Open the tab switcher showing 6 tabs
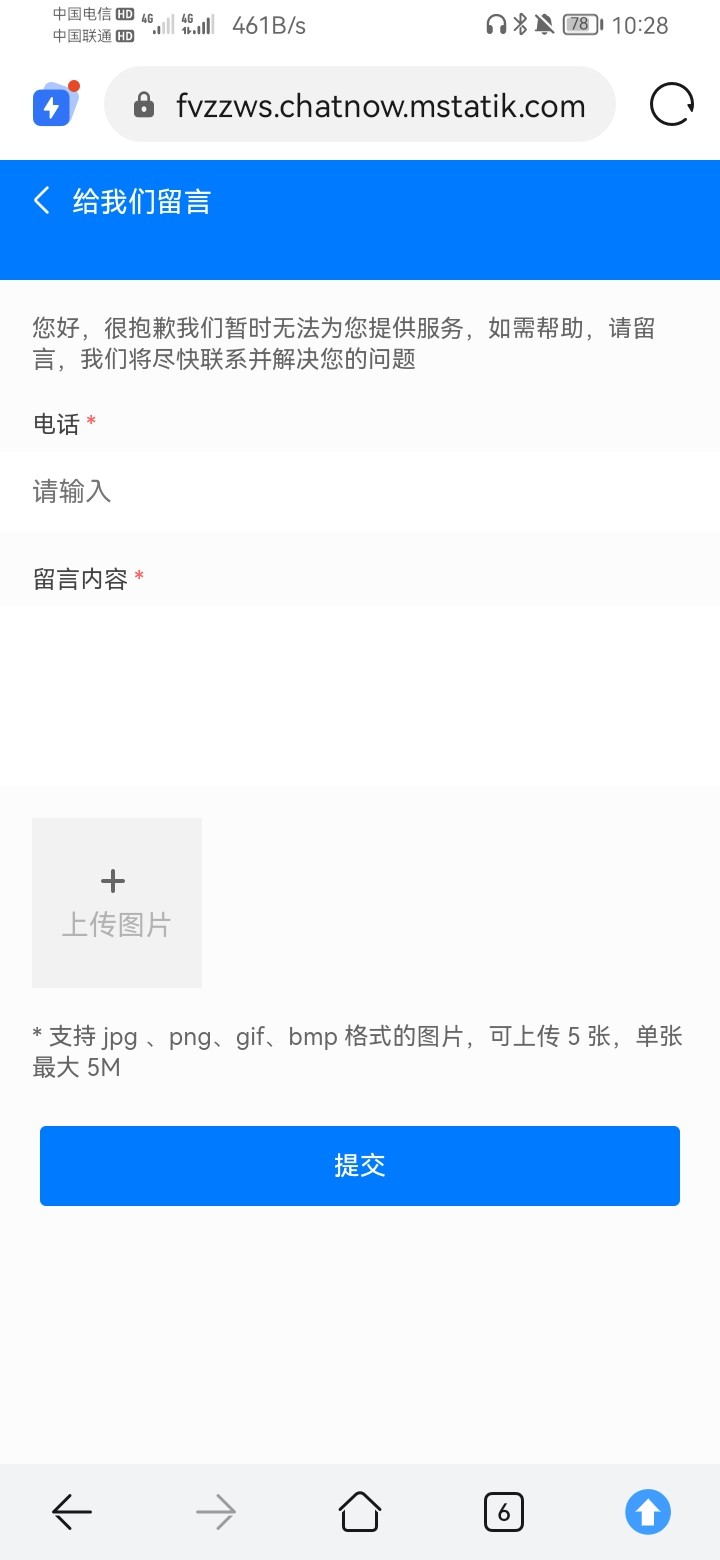Viewport: 720px width, 1560px height. tap(504, 1511)
